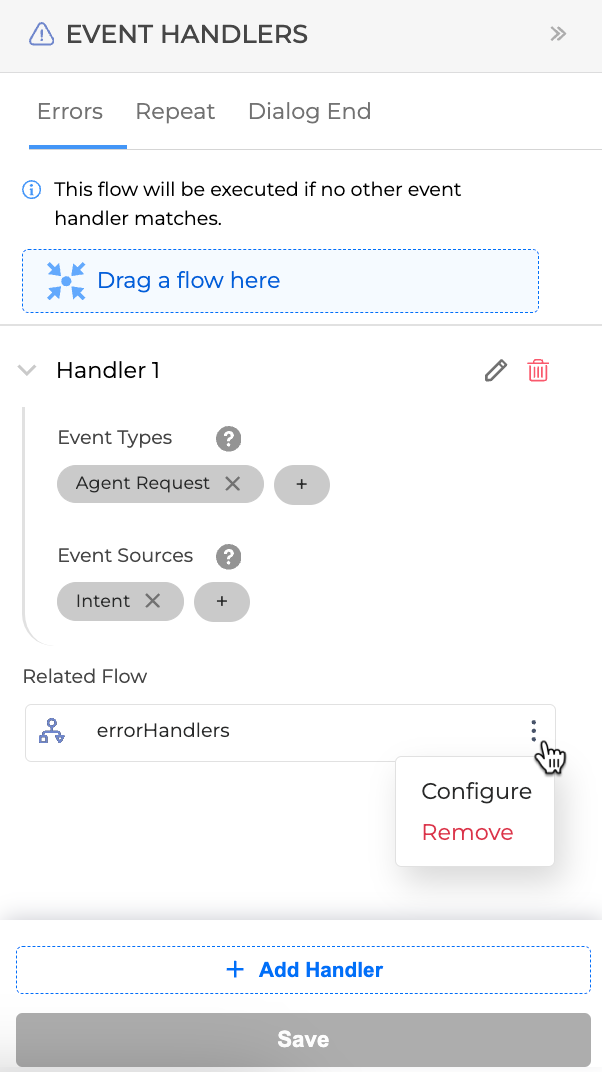Switch to the Repeat tab
The image size is (602, 1072).
(175, 112)
